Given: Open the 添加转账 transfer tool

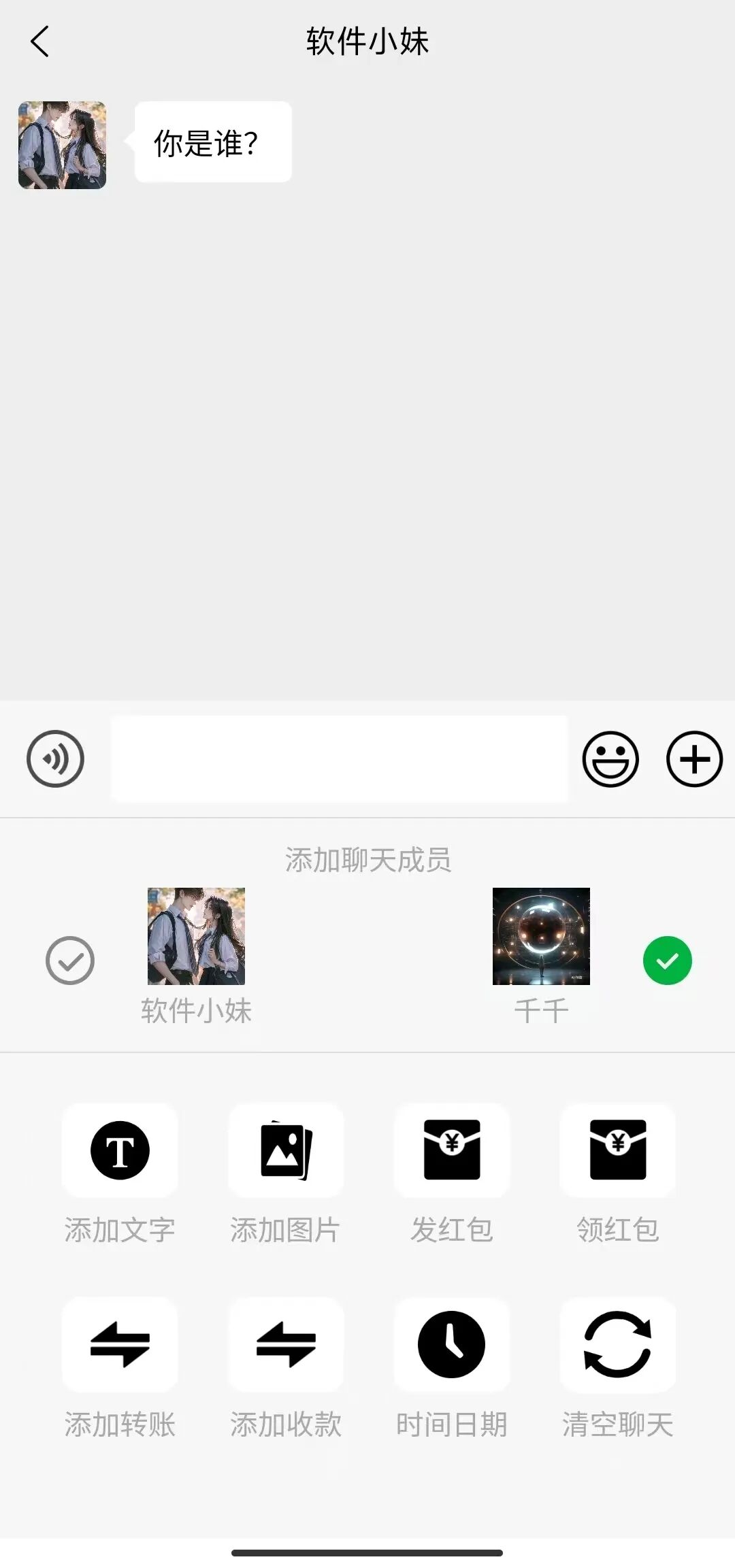Looking at the screenshot, I should 119,1346.
